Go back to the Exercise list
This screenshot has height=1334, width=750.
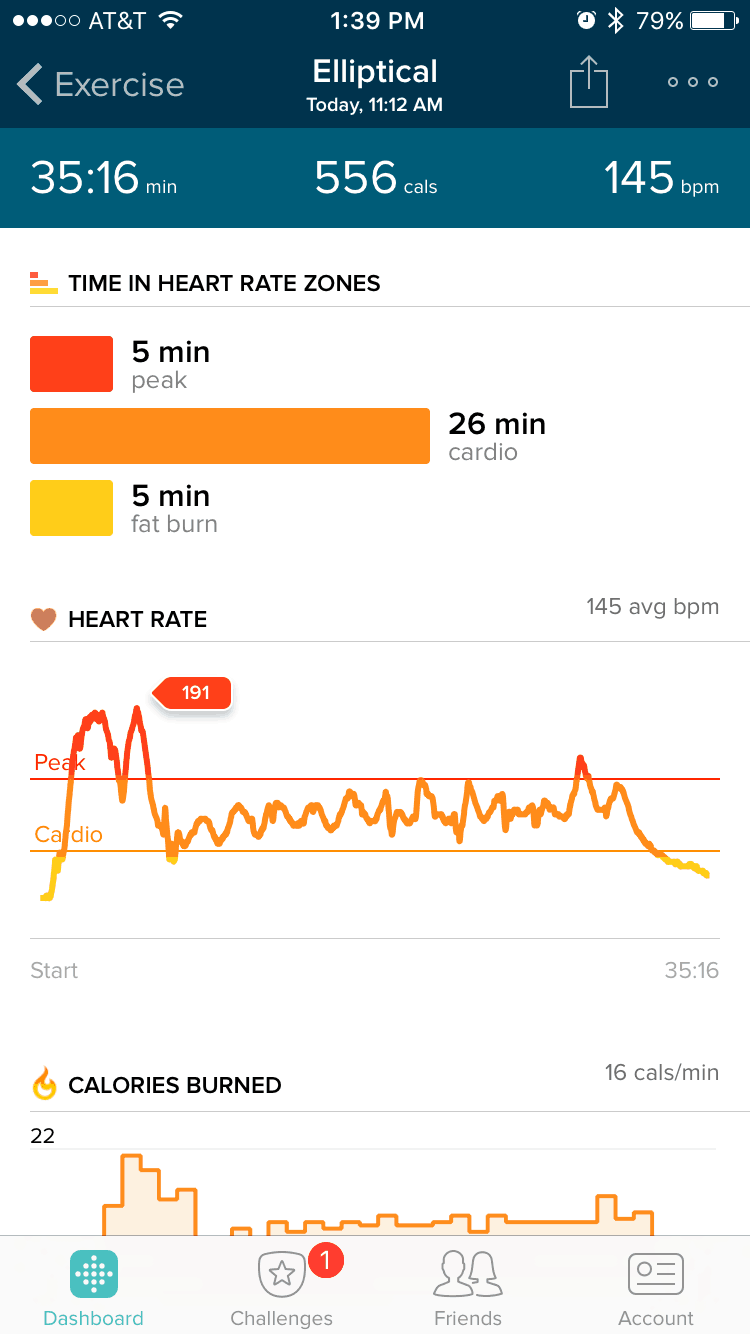[100, 85]
